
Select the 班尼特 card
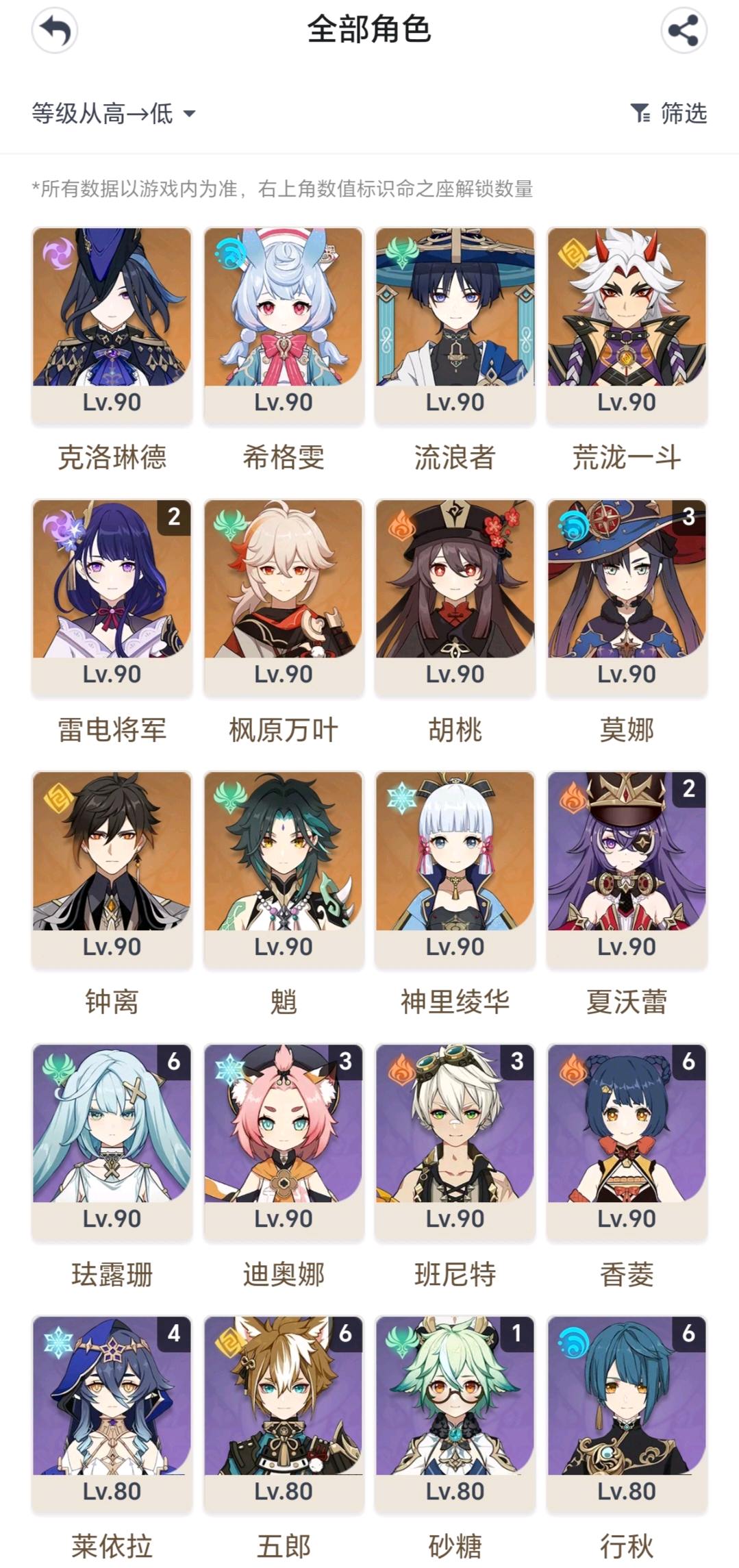pyautogui.click(x=455, y=1142)
